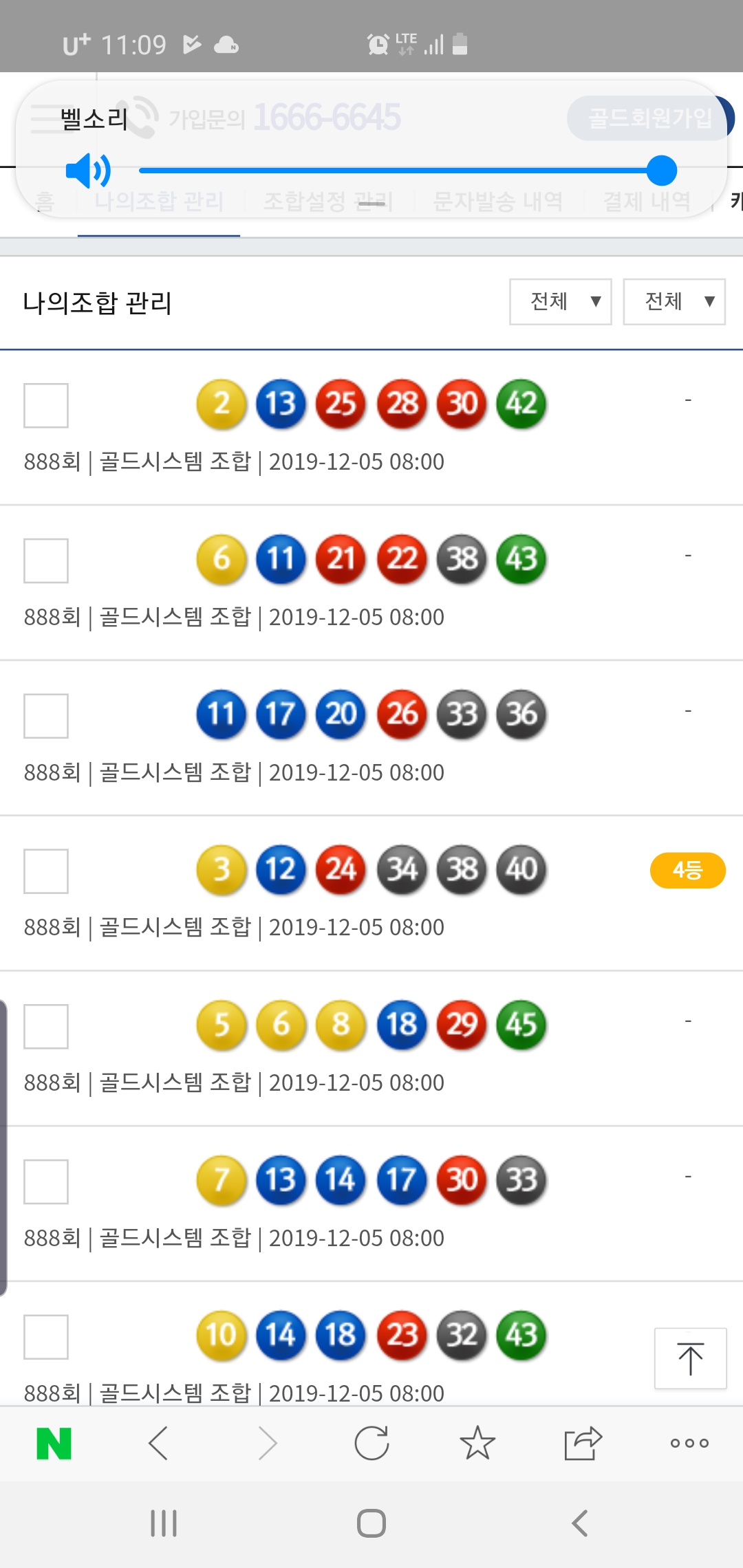Open the Naver home button
Viewport: 743px width, 1568px height.
pos(54,1443)
